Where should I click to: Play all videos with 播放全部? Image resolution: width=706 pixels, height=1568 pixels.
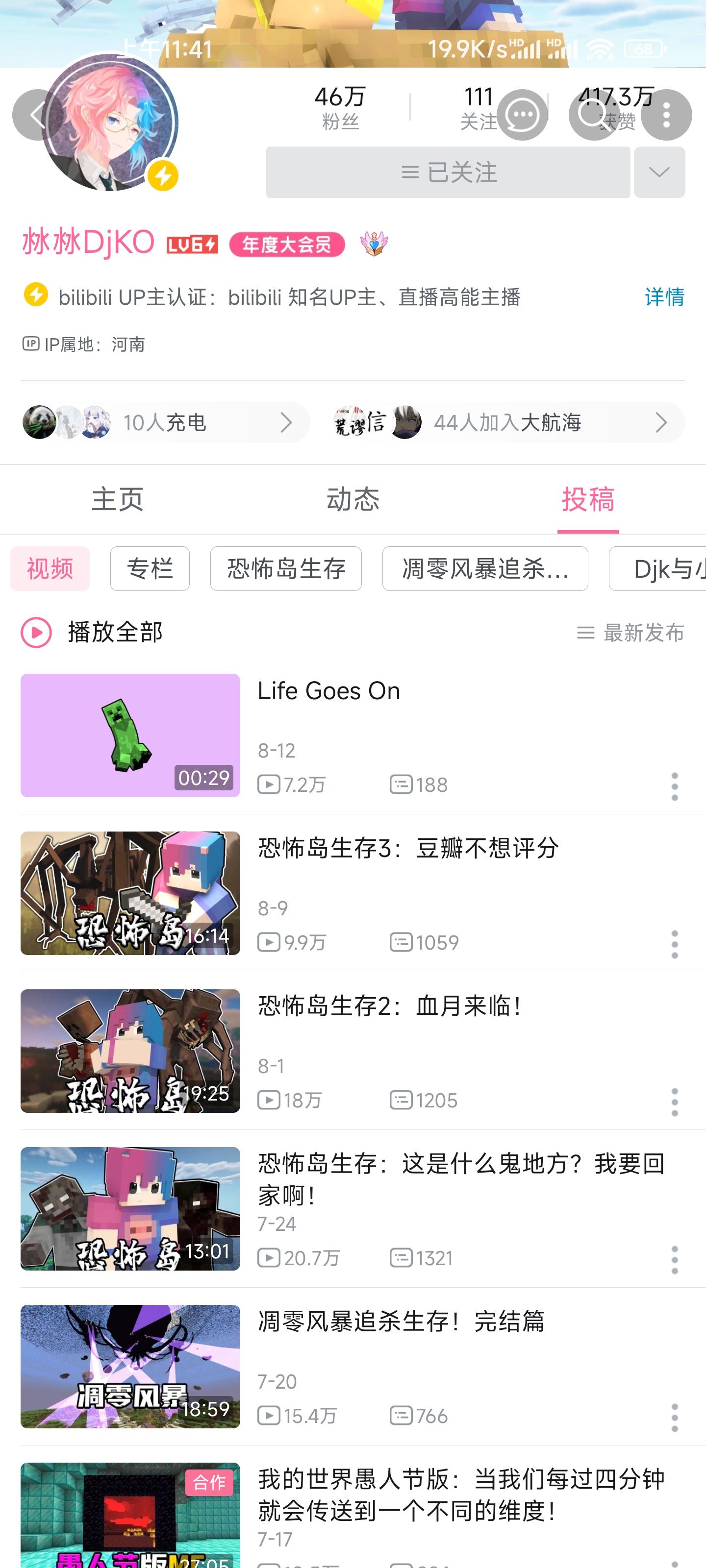click(x=93, y=633)
